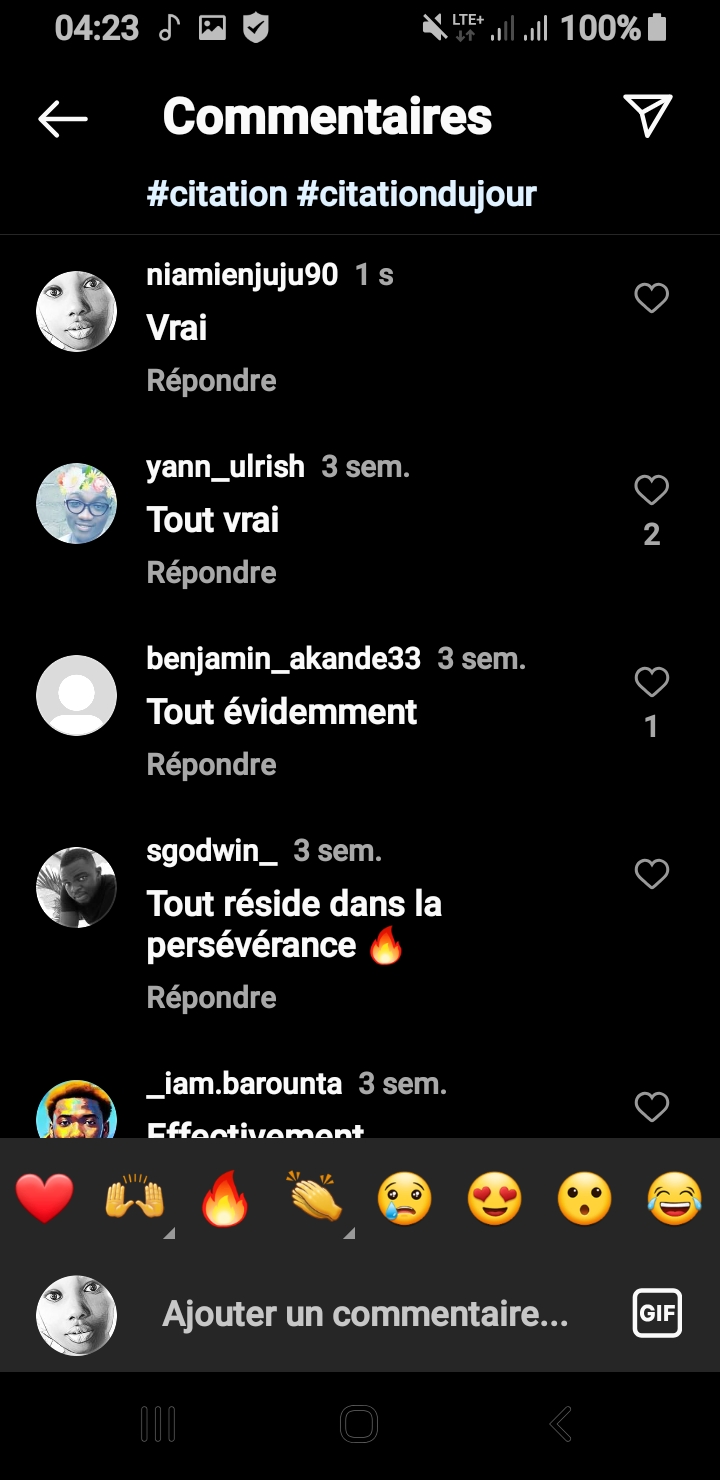Reply to niamienjuju90's comment

click(211, 381)
